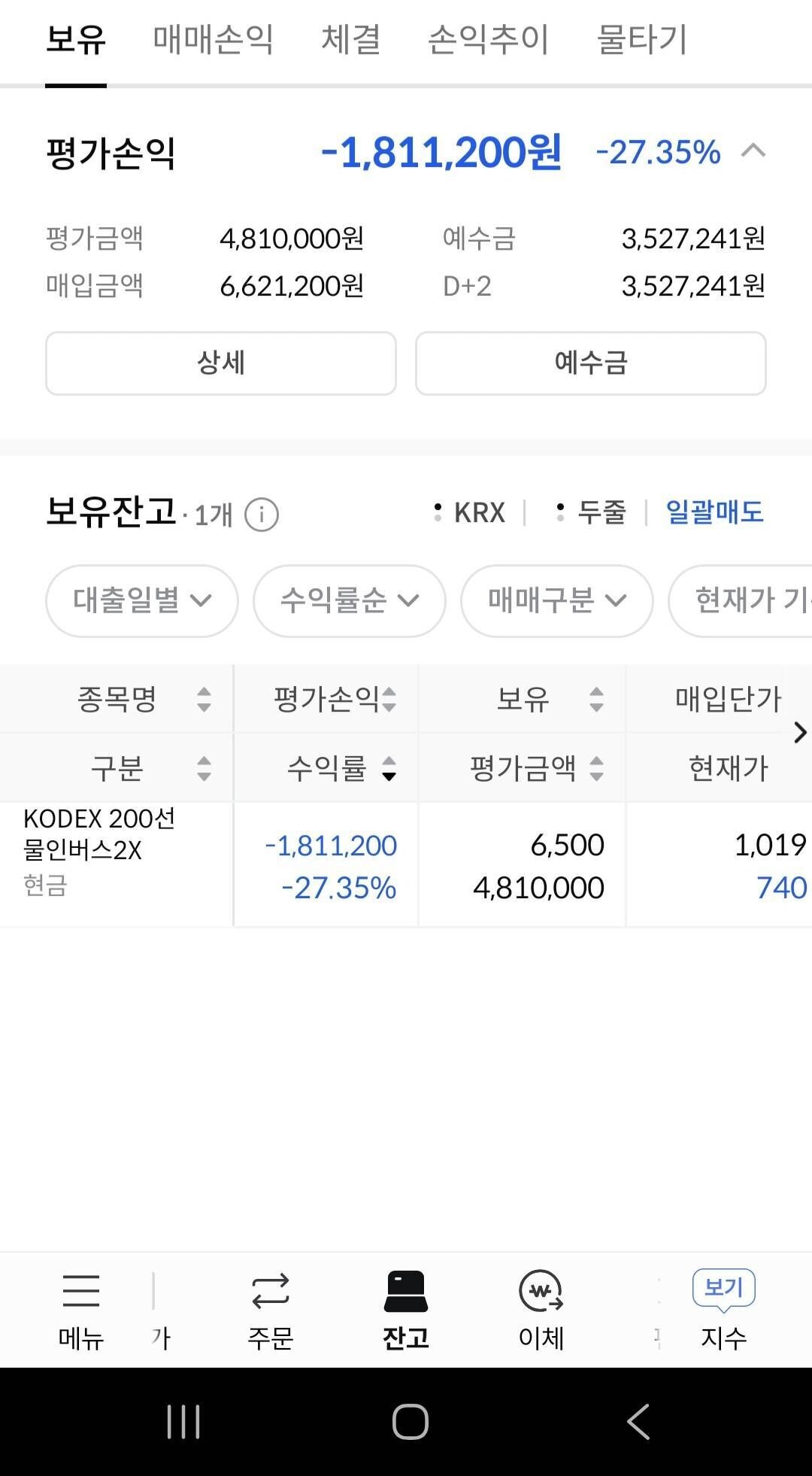Open the 대출일별 dropdown
Viewport: 812px width, 1476px height.
click(x=141, y=600)
